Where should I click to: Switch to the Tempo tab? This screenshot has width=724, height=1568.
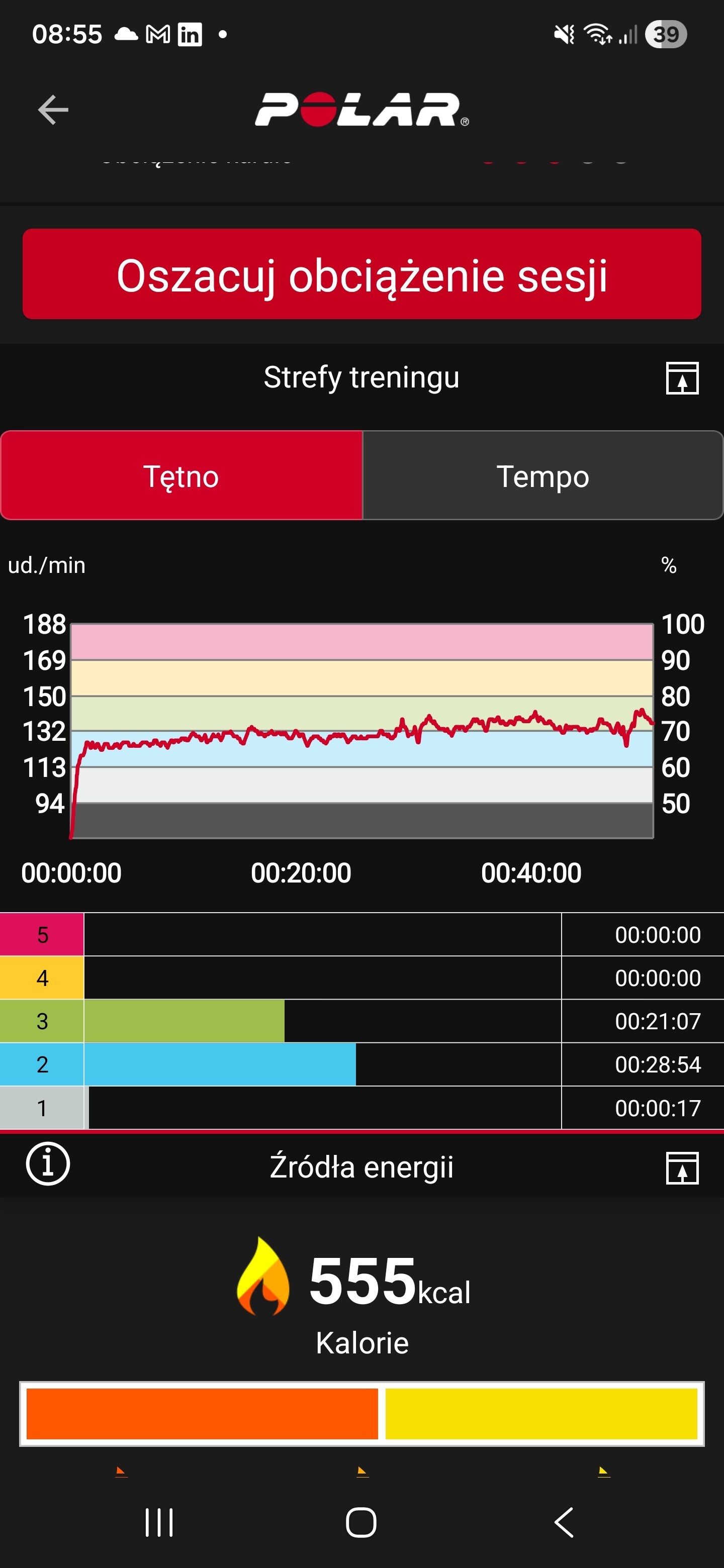click(x=542, y=475)
